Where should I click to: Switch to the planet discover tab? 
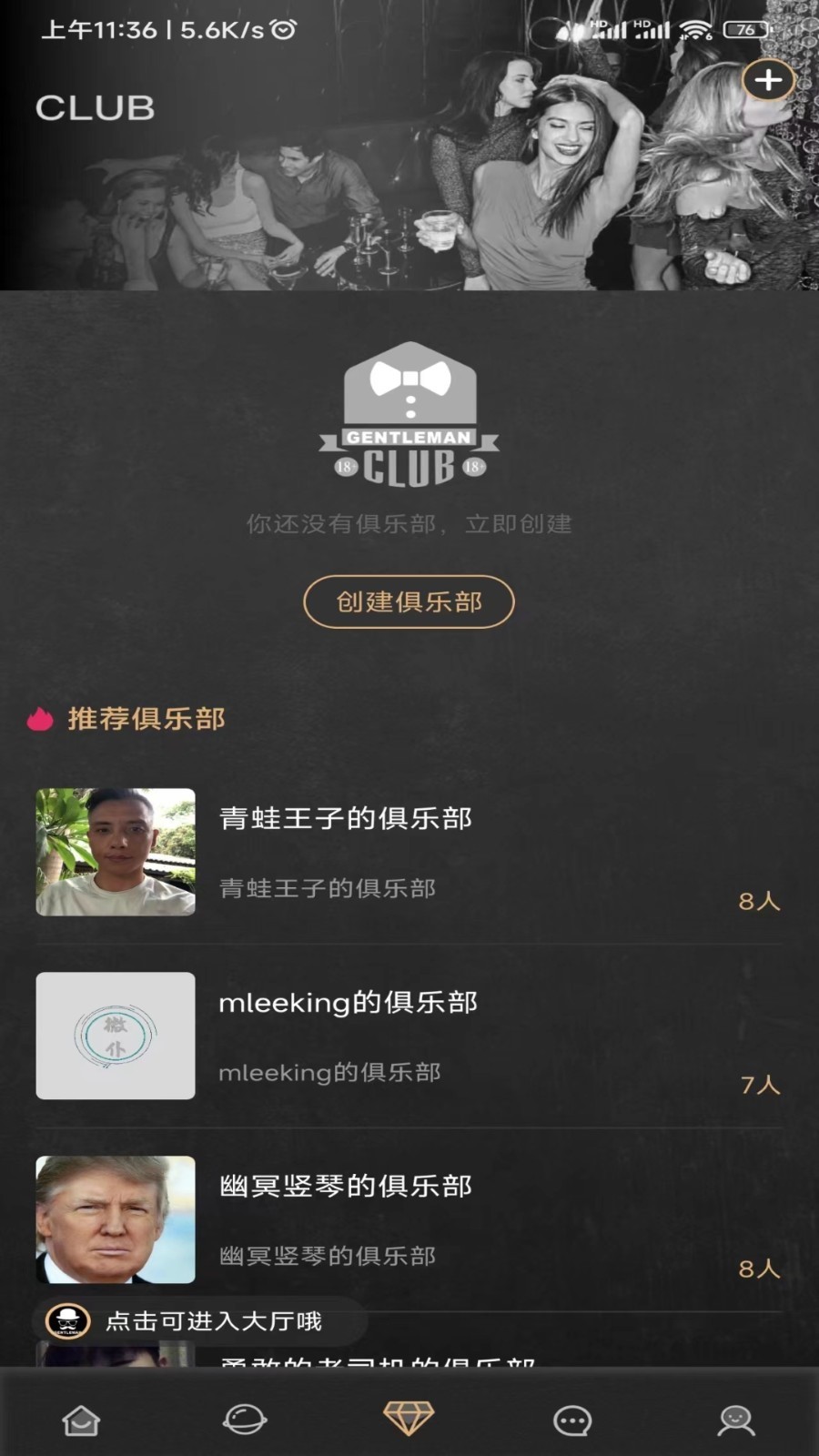click(x=245, y=1420)
